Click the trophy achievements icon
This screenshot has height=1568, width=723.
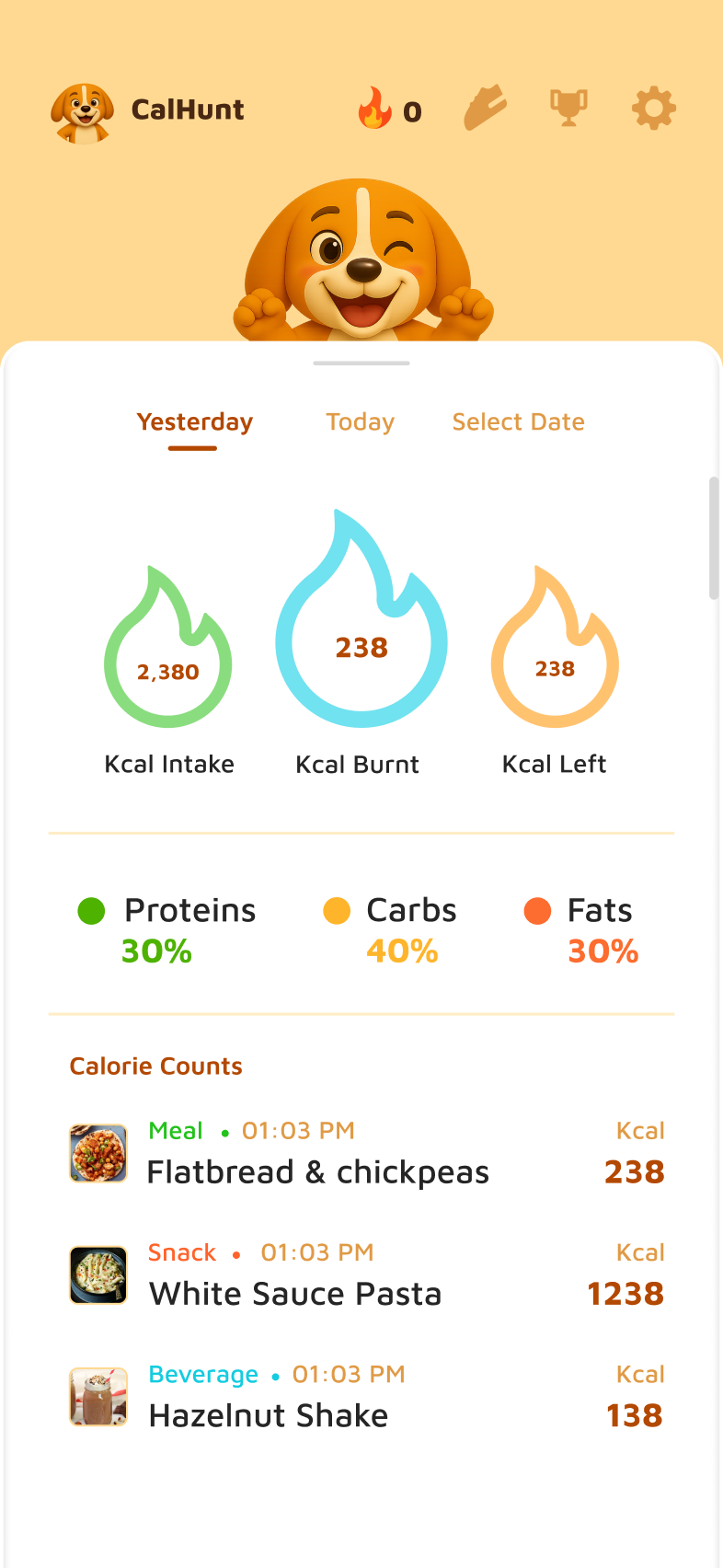click(x=568, y=108)
